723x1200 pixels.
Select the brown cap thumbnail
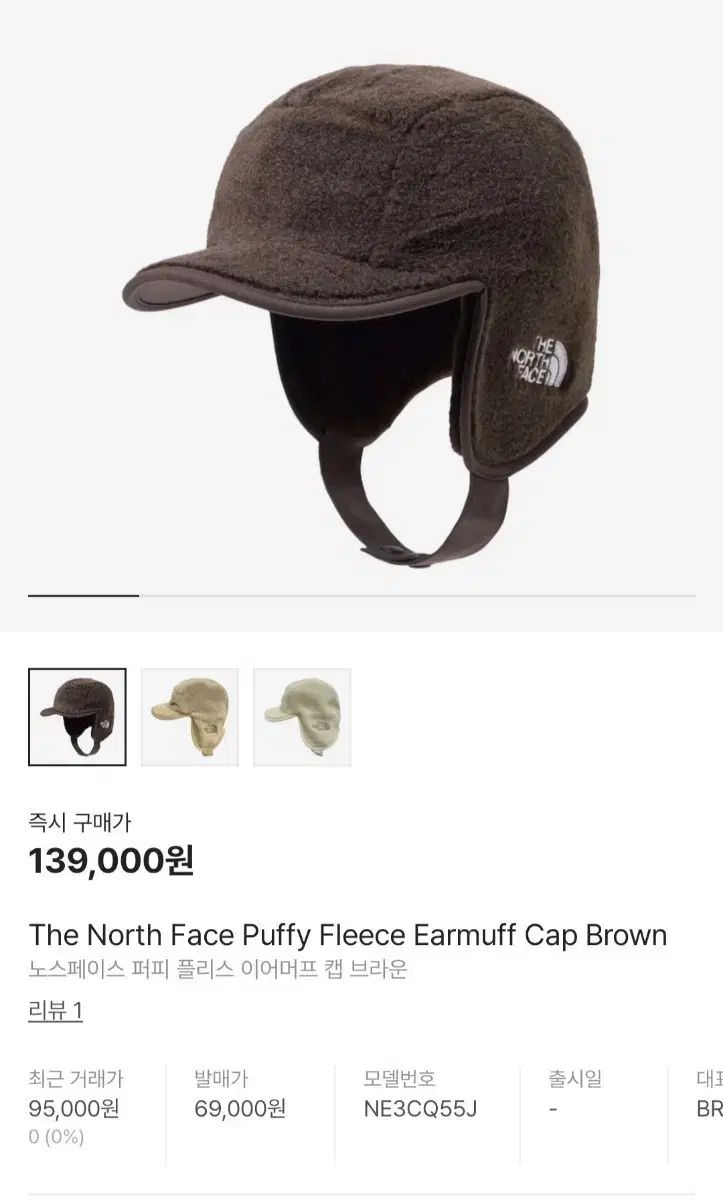point(78,716)
